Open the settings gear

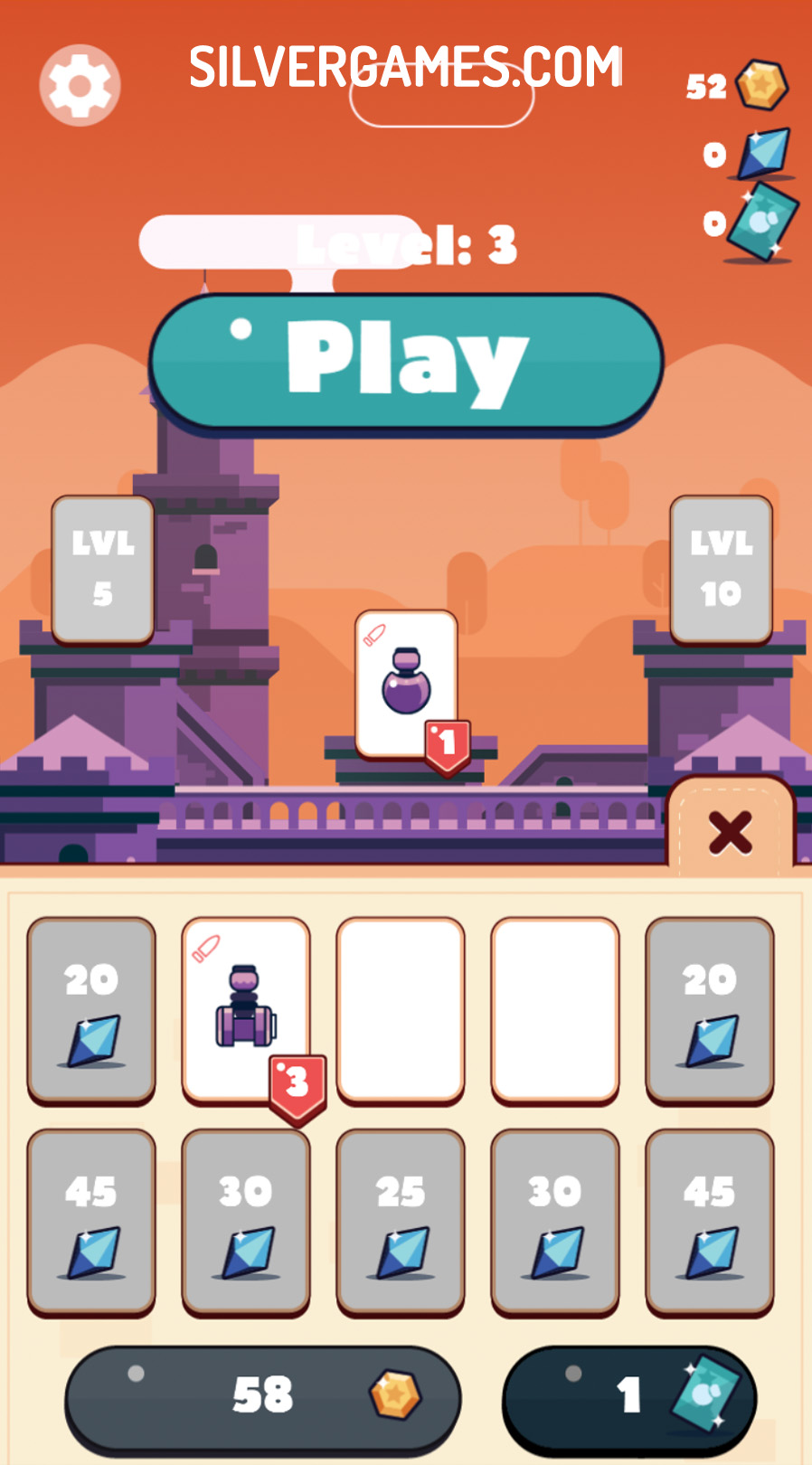(80, 85)
